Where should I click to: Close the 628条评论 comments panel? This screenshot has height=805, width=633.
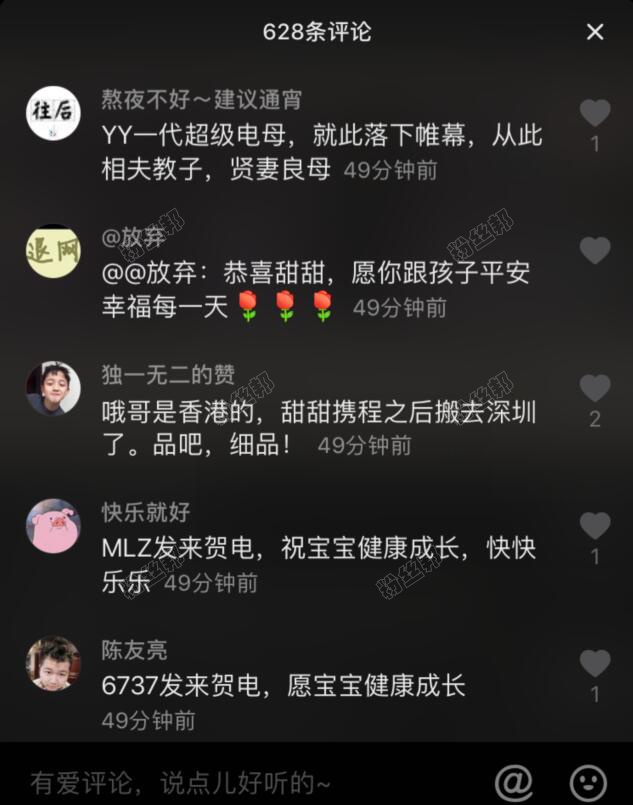coord(594,32)
